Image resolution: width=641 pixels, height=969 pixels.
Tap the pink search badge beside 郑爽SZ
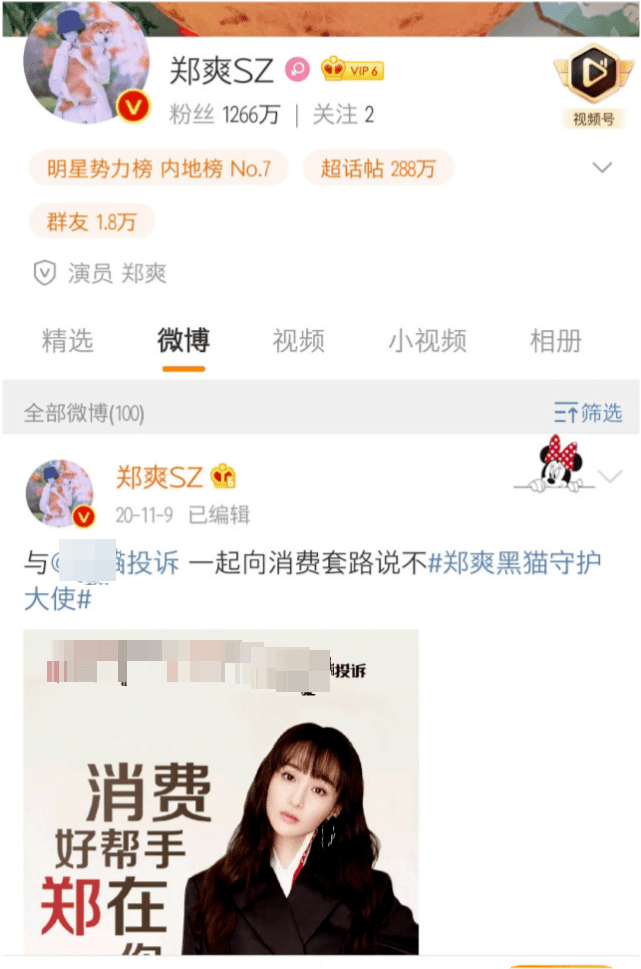click(296, 70)
